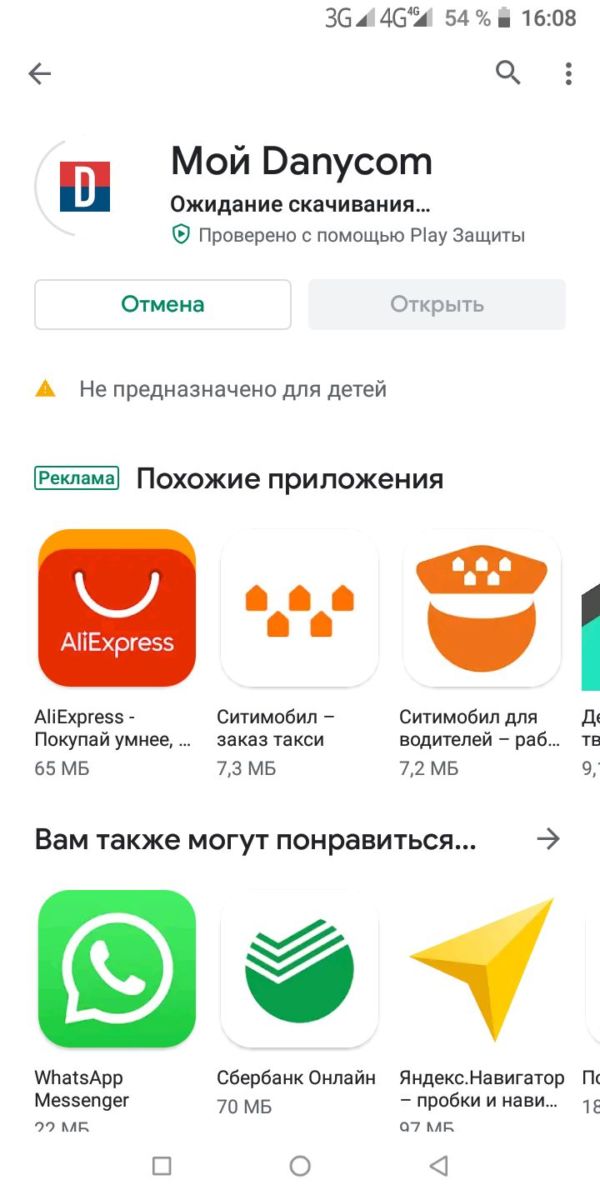Open the AliExpress app card

116,608
